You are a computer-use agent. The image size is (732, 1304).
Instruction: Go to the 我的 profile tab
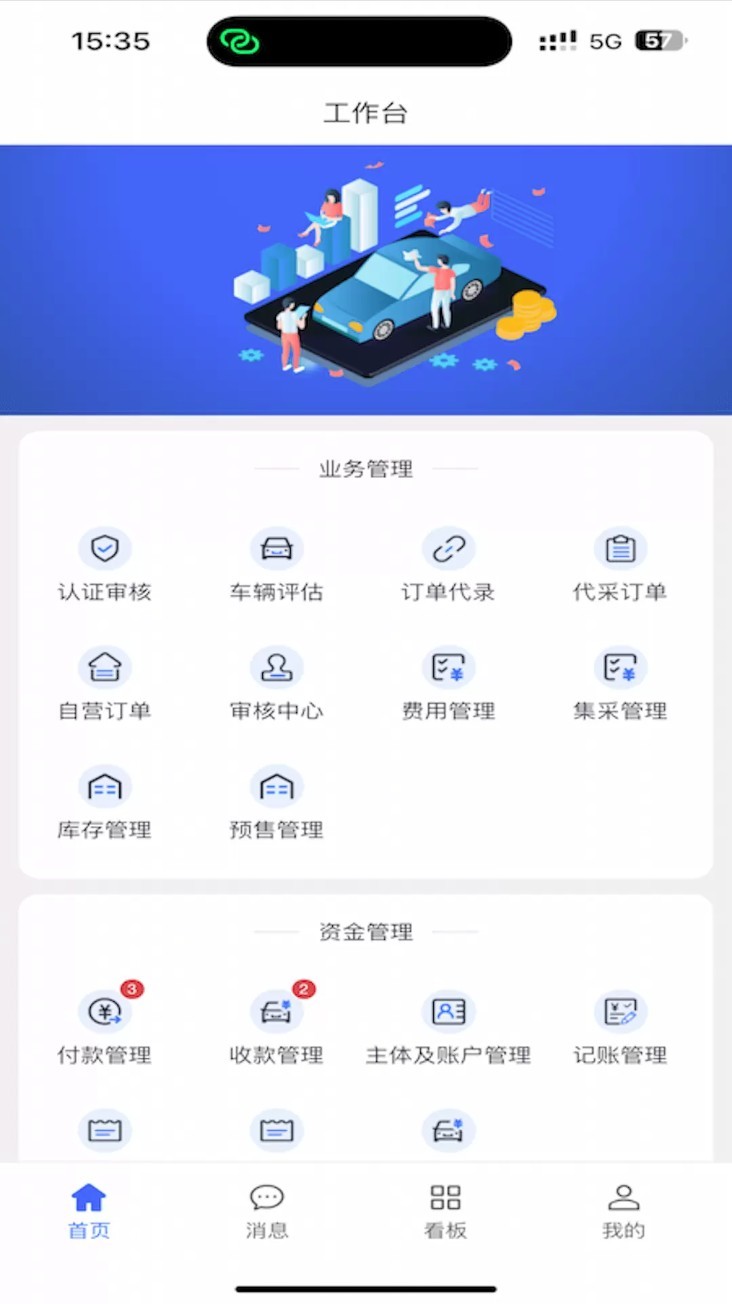[623, 1209]
